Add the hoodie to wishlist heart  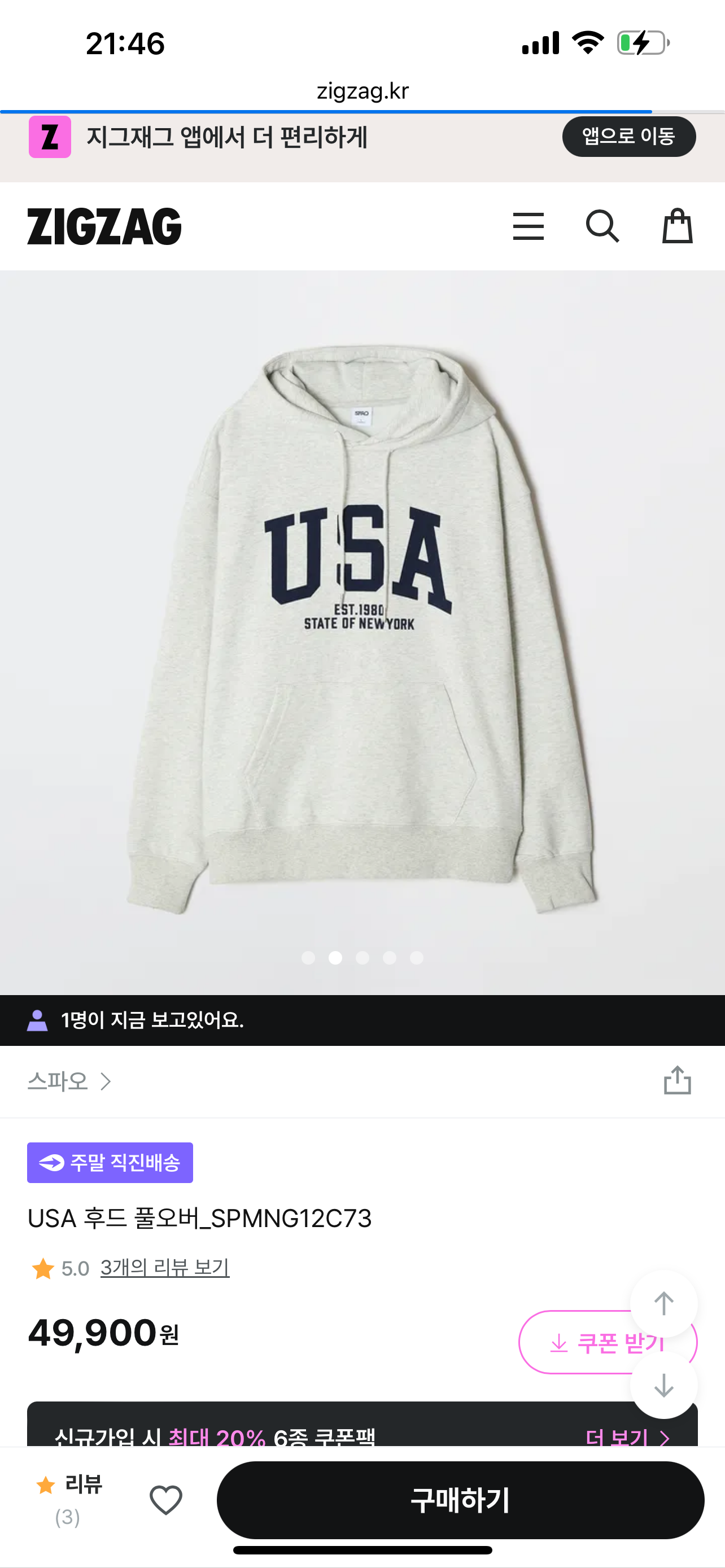point(166,1500)
